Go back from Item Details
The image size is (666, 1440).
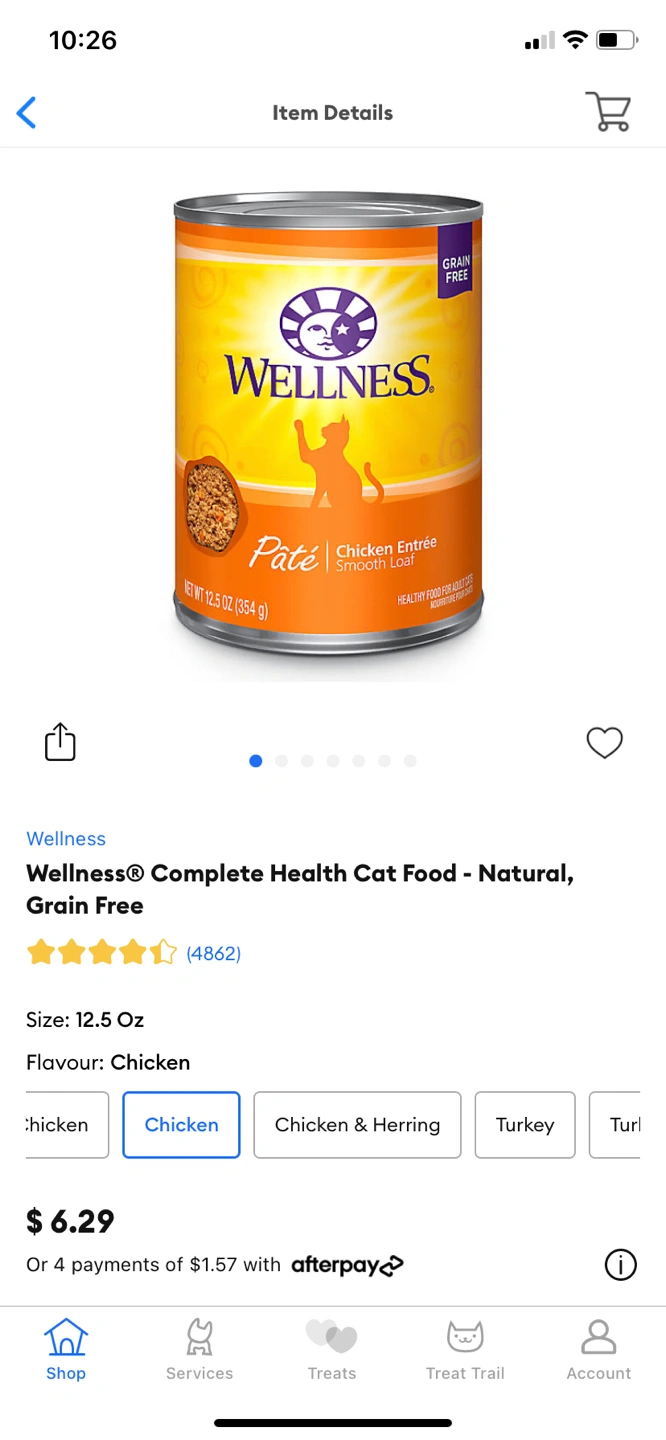(27, 113)
